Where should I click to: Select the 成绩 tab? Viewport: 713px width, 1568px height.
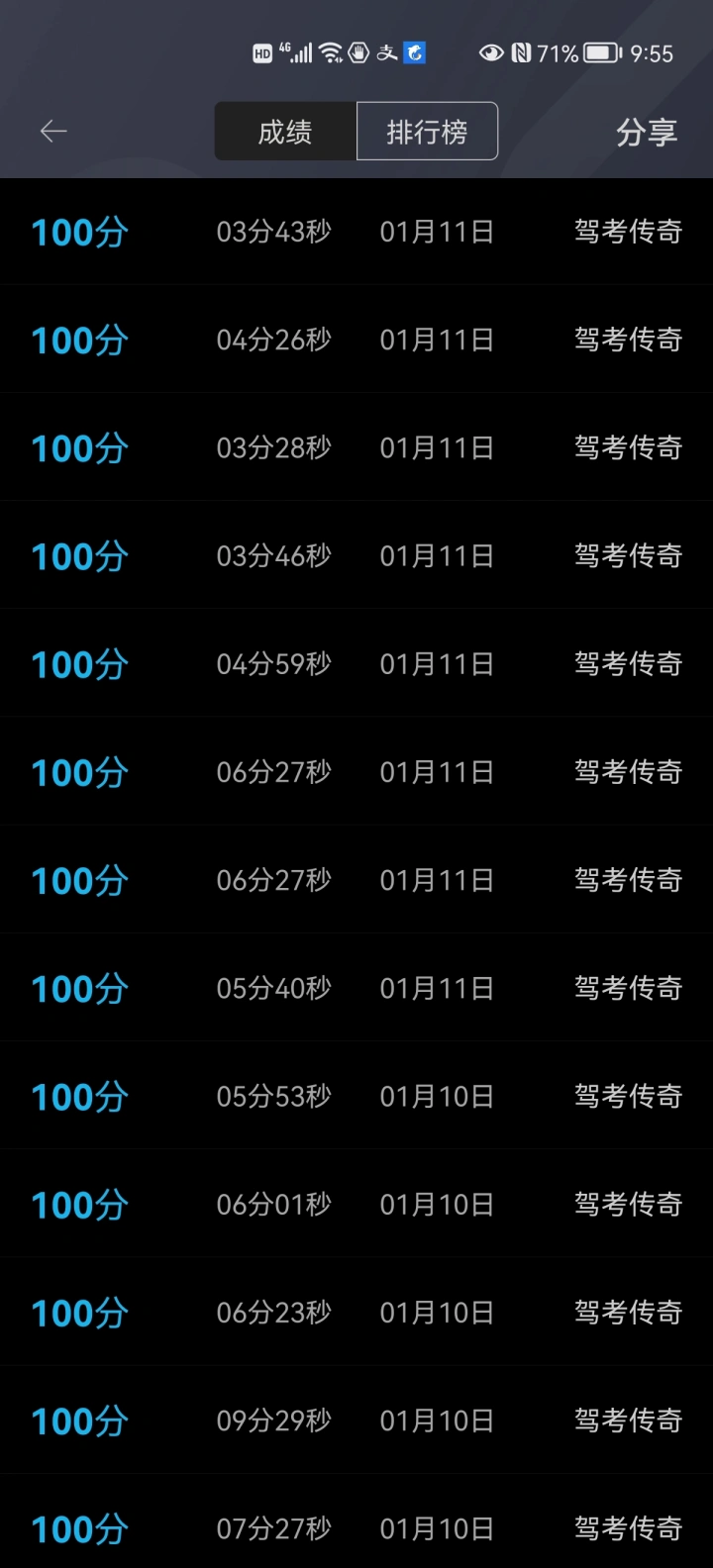pyautogui.click(x=285, y=131)
